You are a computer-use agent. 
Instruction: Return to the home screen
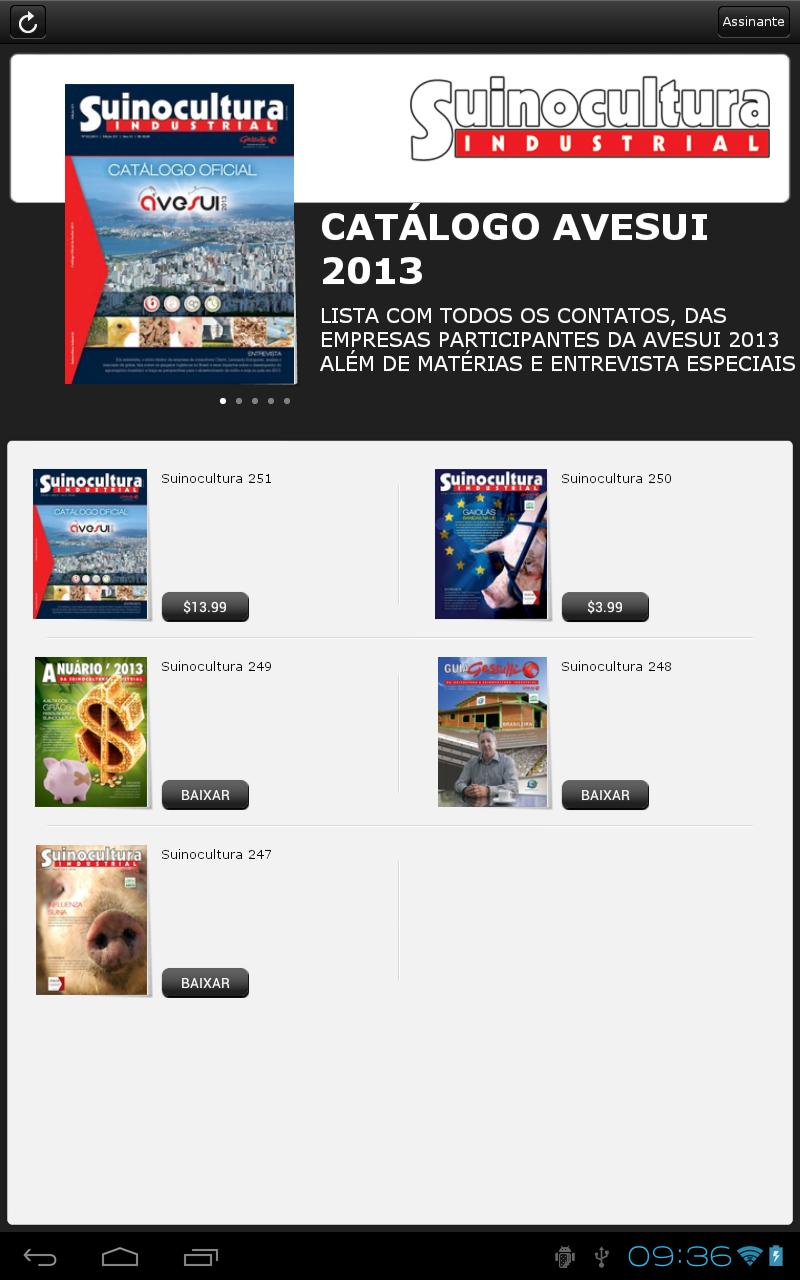(120, 1257)
